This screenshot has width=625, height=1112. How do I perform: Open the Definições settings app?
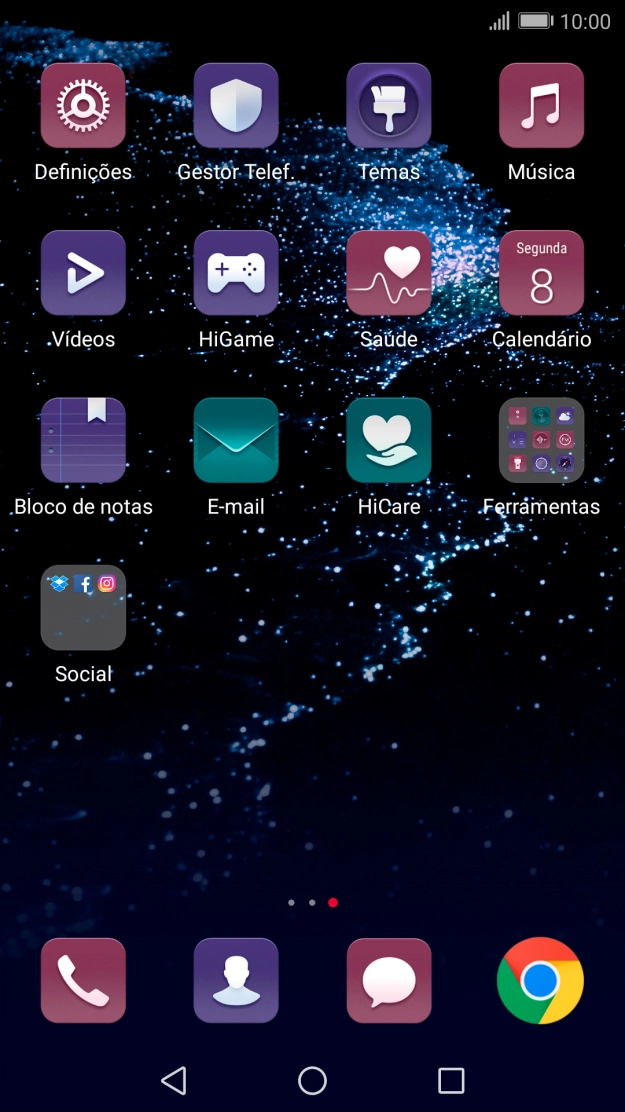click(x=83, y=106)
